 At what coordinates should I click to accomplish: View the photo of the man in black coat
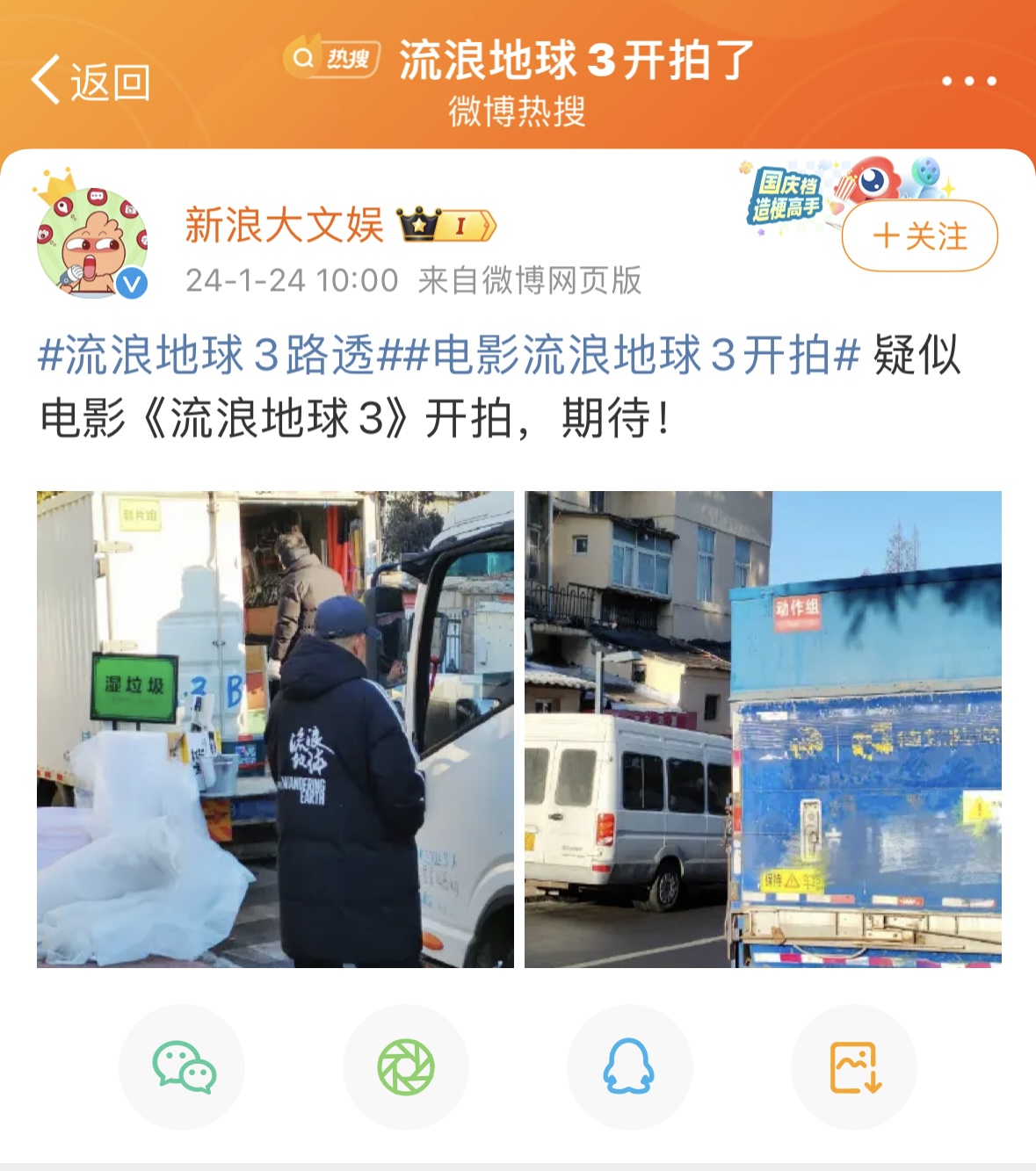275,729
